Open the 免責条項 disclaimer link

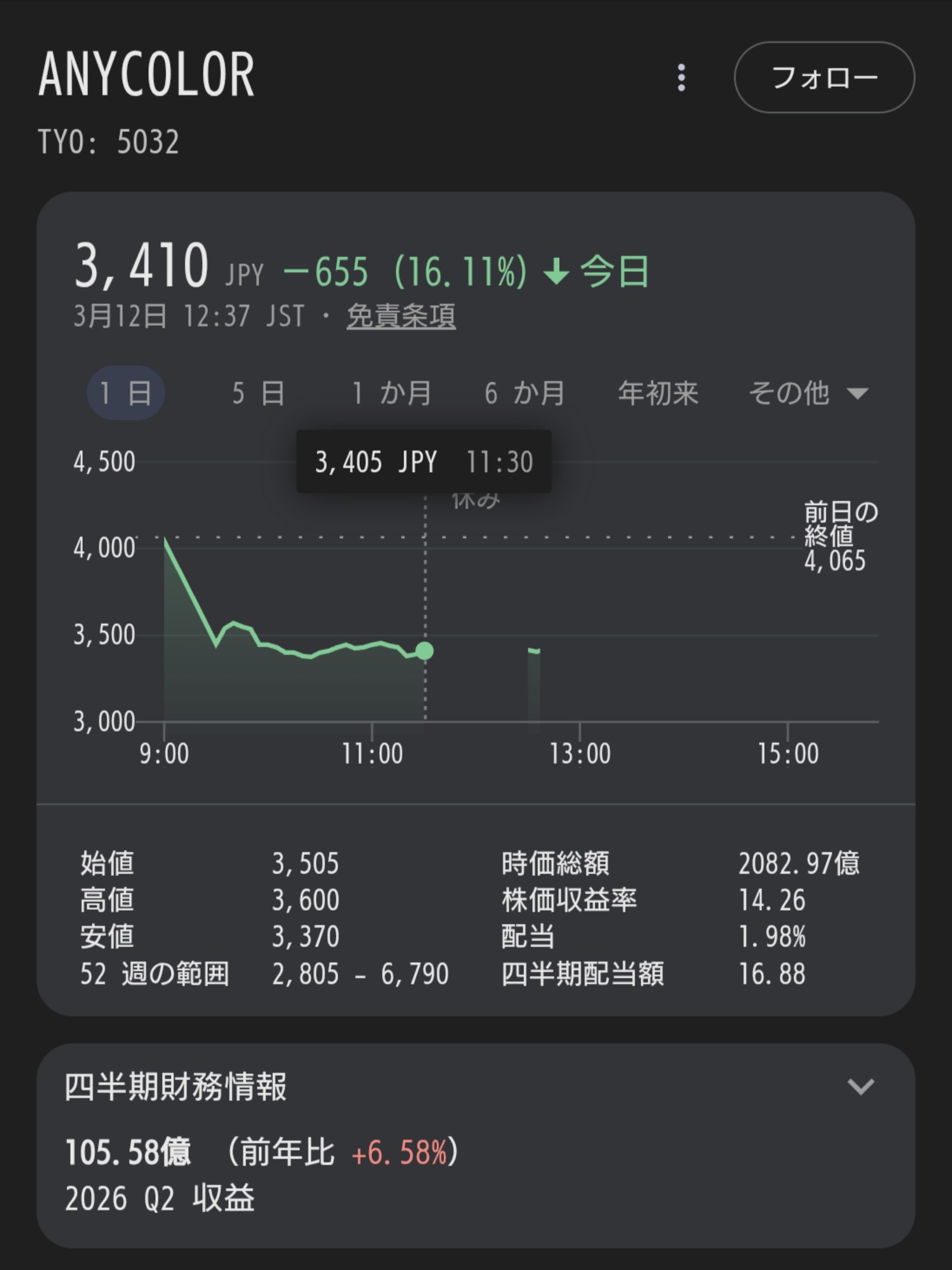401,316
